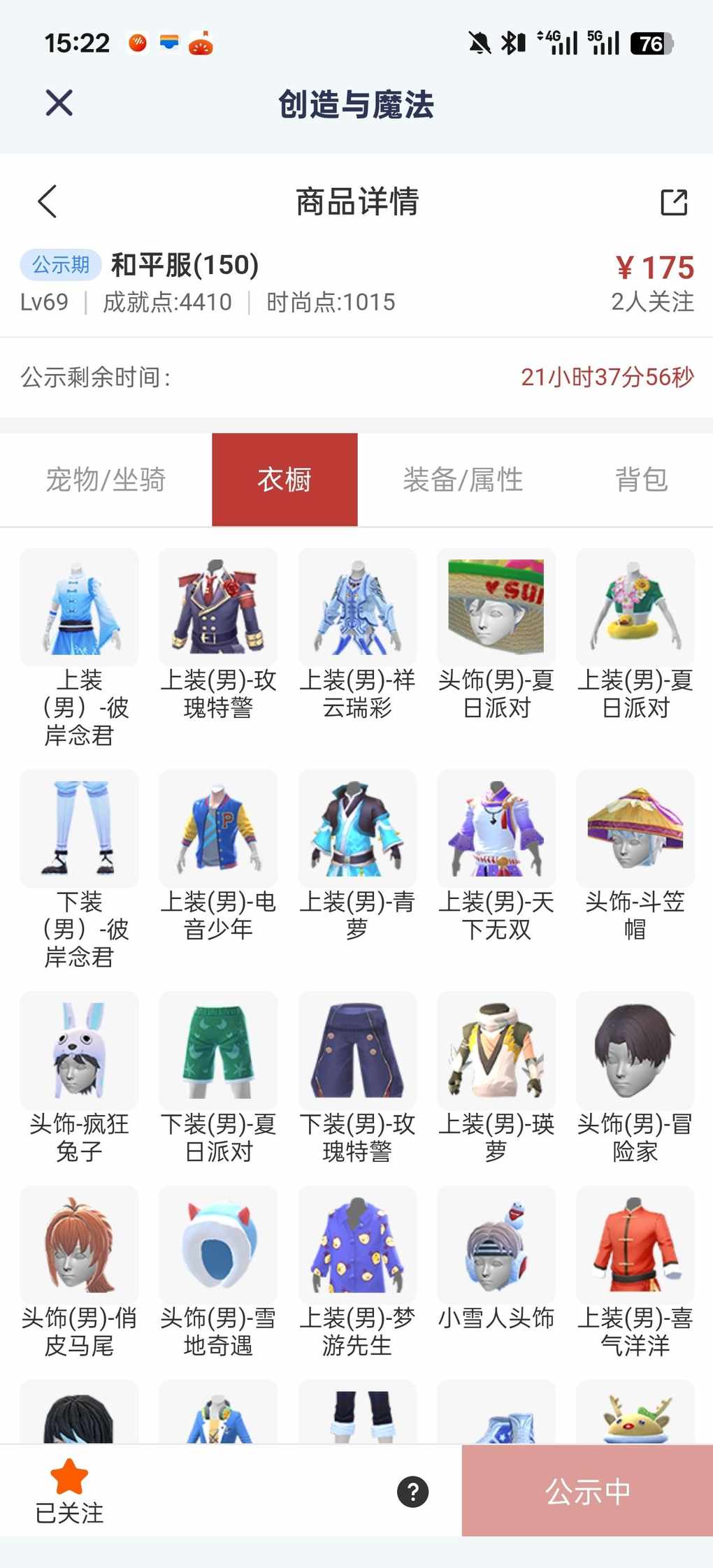713x1568 pixels.
Task: Switch to the 宠物/坐骑 tab
Action: pos(106,480)
